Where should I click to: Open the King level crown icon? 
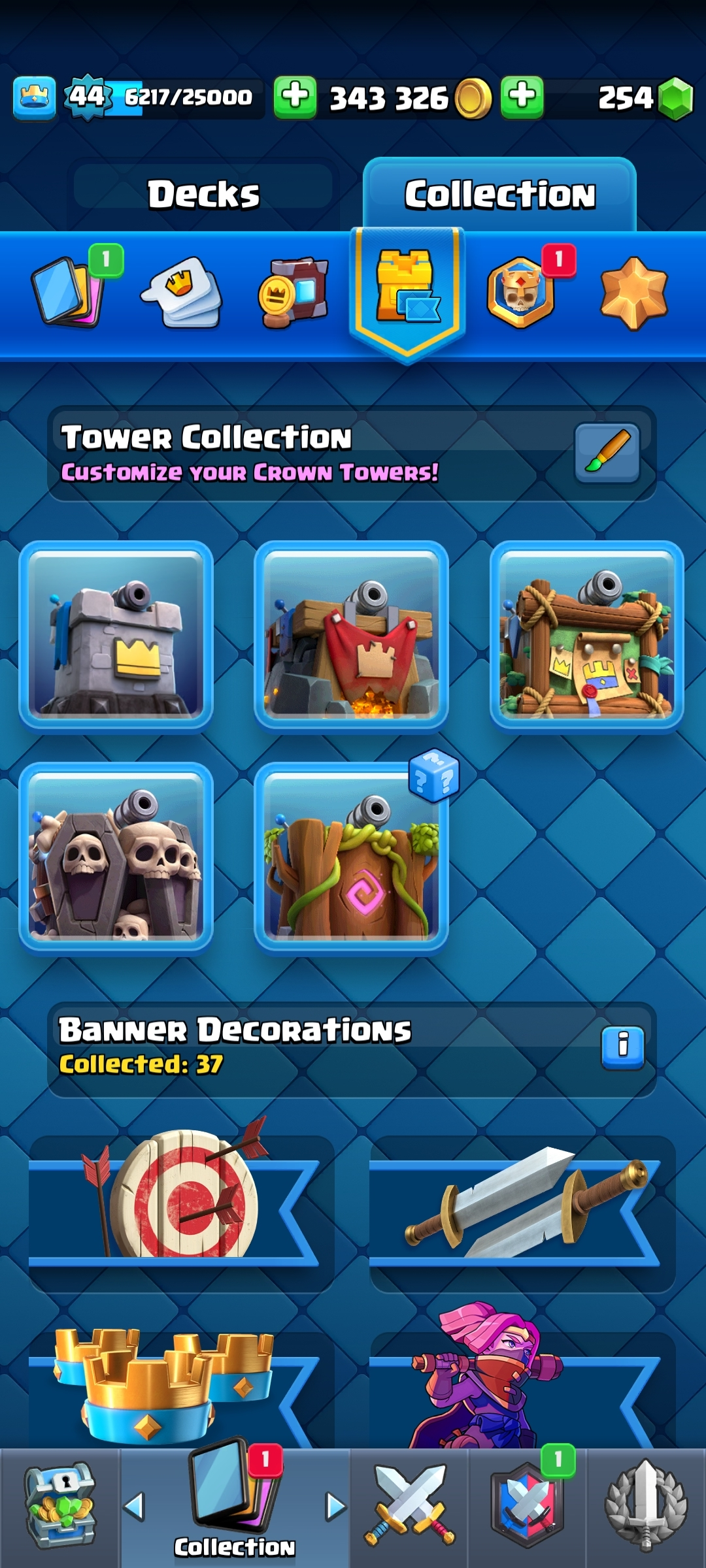tap(34, 98)
